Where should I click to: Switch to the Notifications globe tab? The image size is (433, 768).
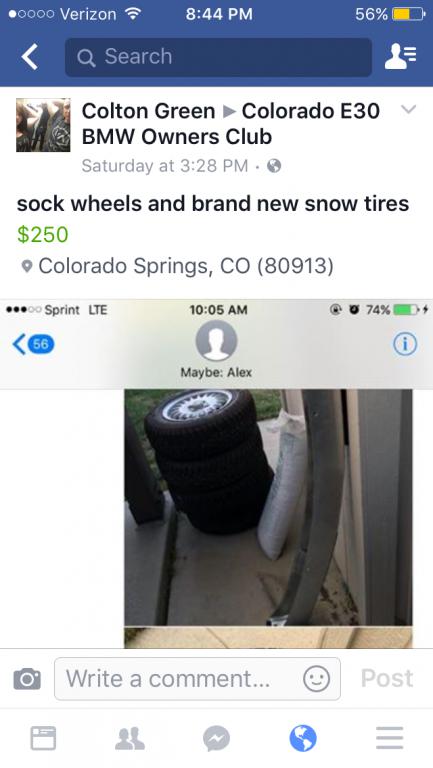pos(303,738)
